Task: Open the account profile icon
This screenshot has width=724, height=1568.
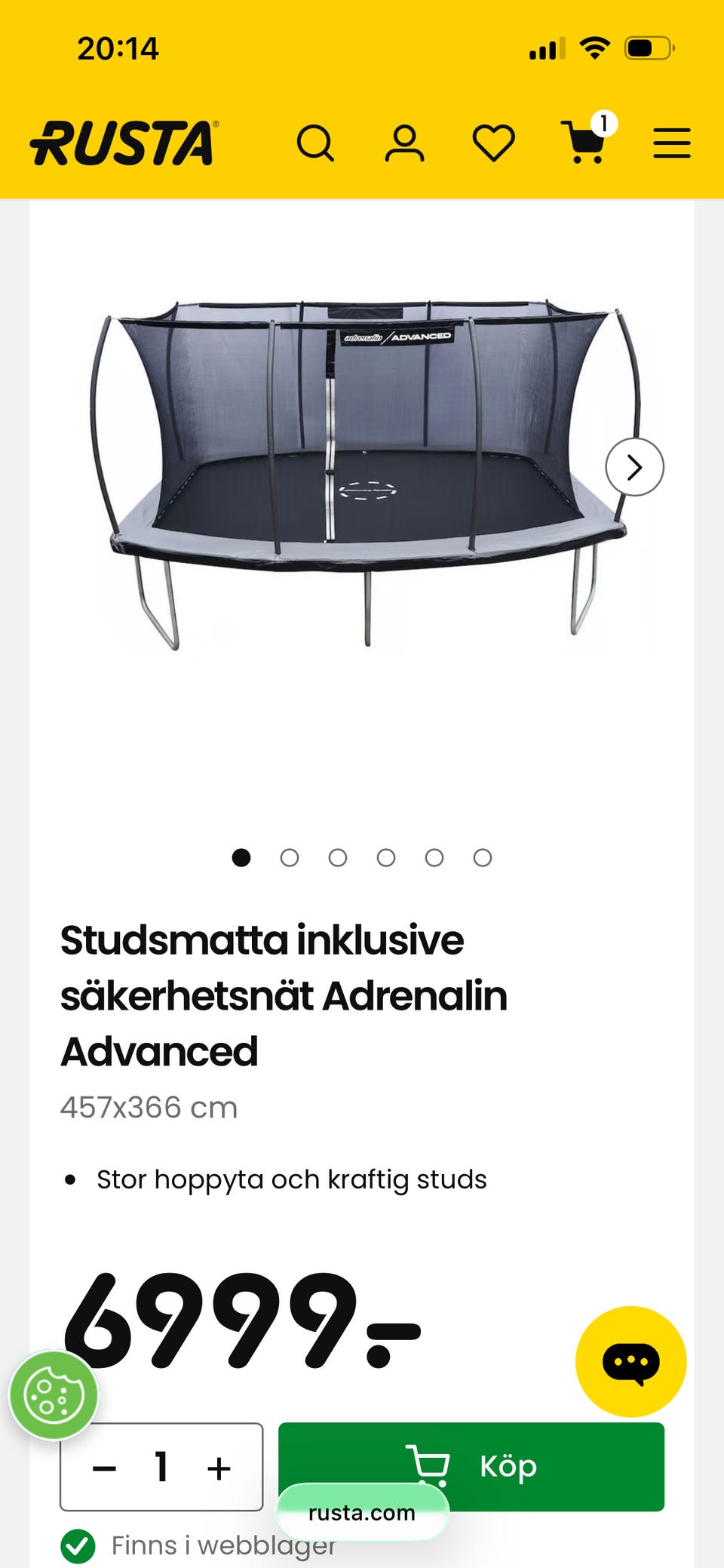Action: [404, 143]
